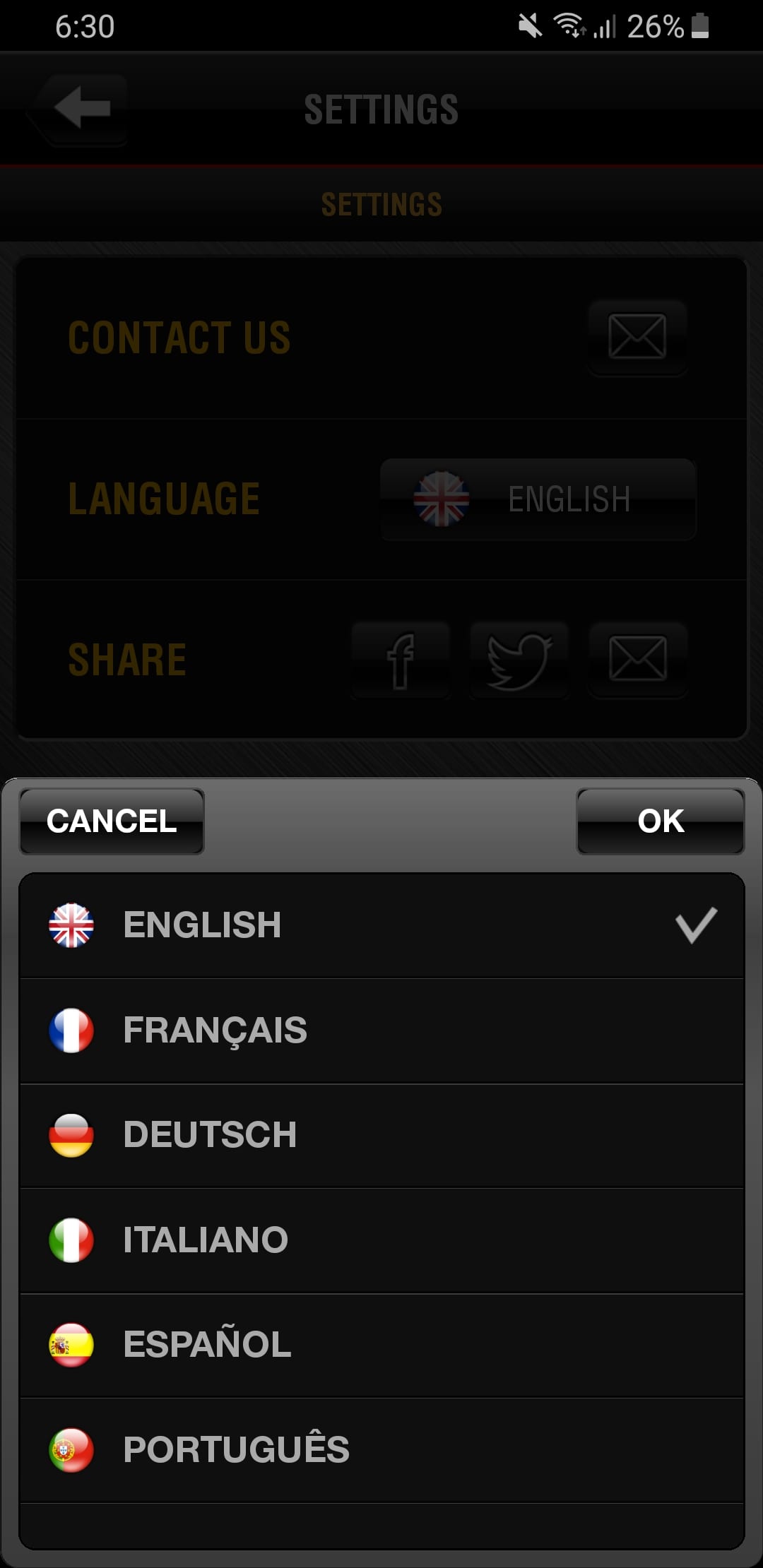The image size is (763, 1568).
Task: Switch language to Italiano
Action: 381,1240
